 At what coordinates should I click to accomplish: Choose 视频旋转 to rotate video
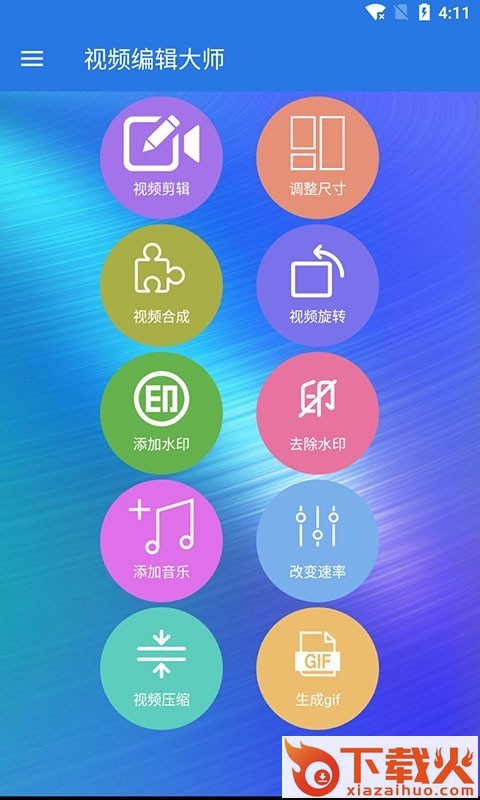317,285
